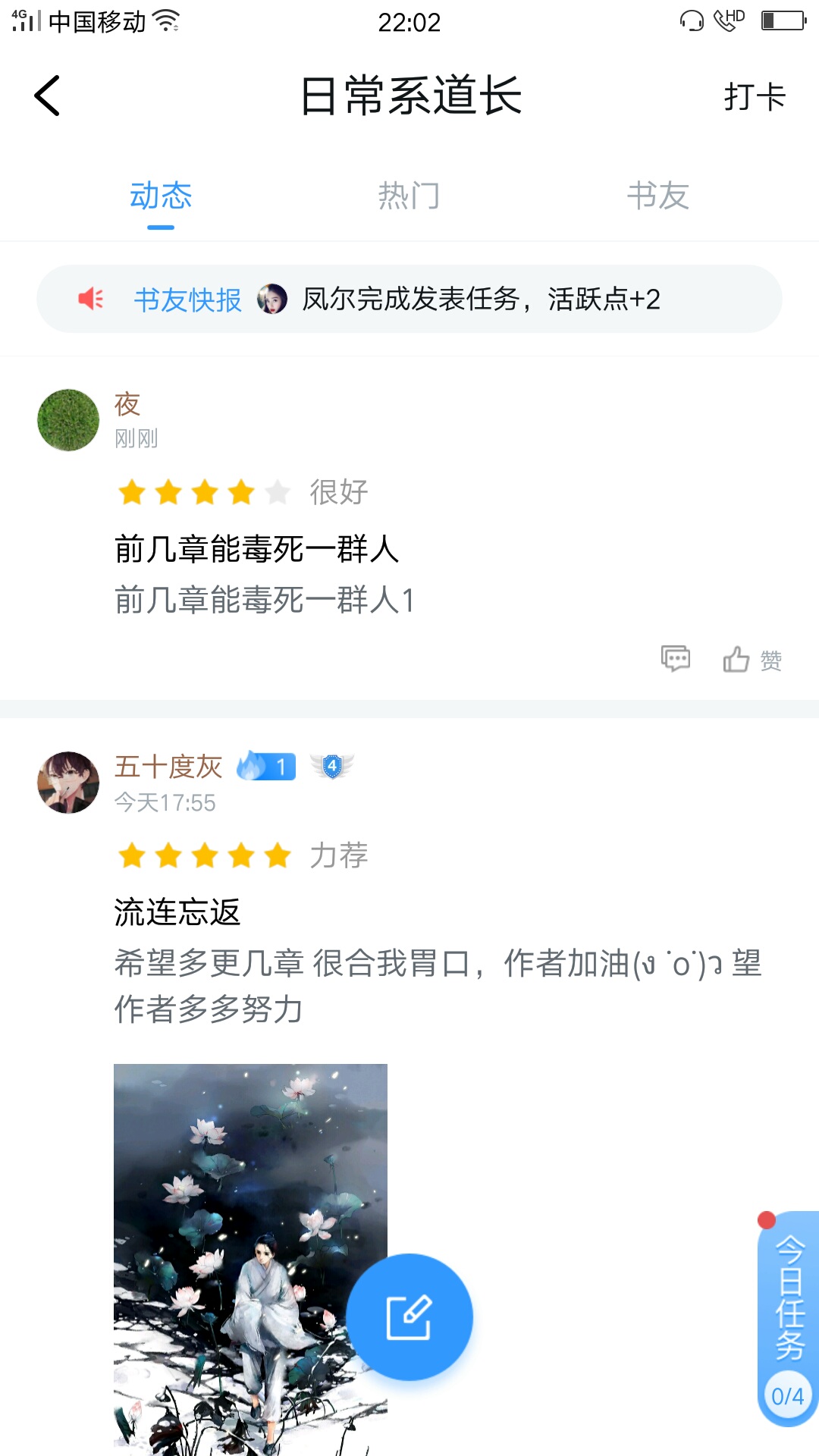The width and height of the screenshot is (819, 1456).
Task: Switch to the 书友 tab
Action: click(x=657, y=196)
